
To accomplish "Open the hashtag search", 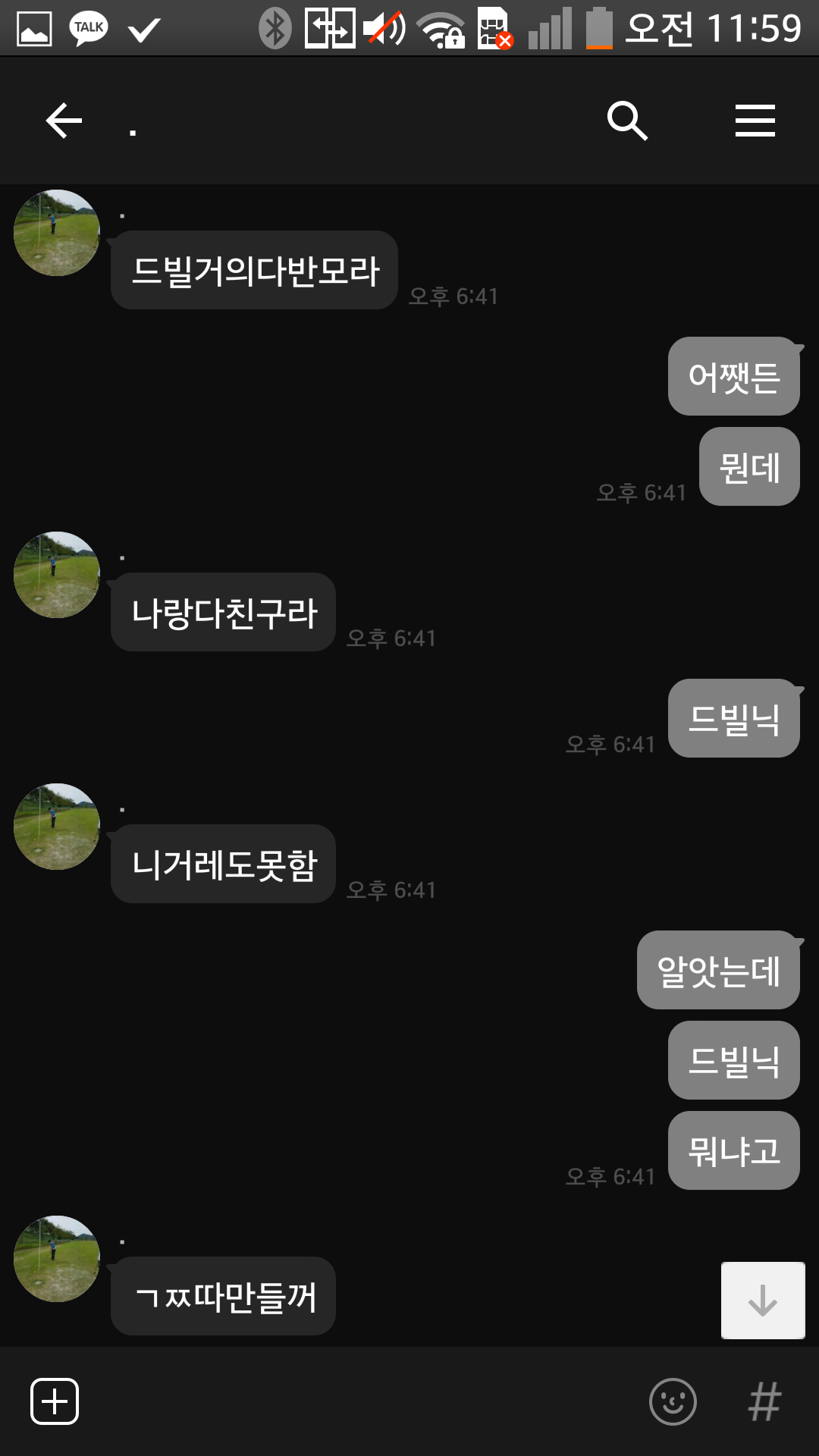I will pyautogui.click(x=764, y=1401).
